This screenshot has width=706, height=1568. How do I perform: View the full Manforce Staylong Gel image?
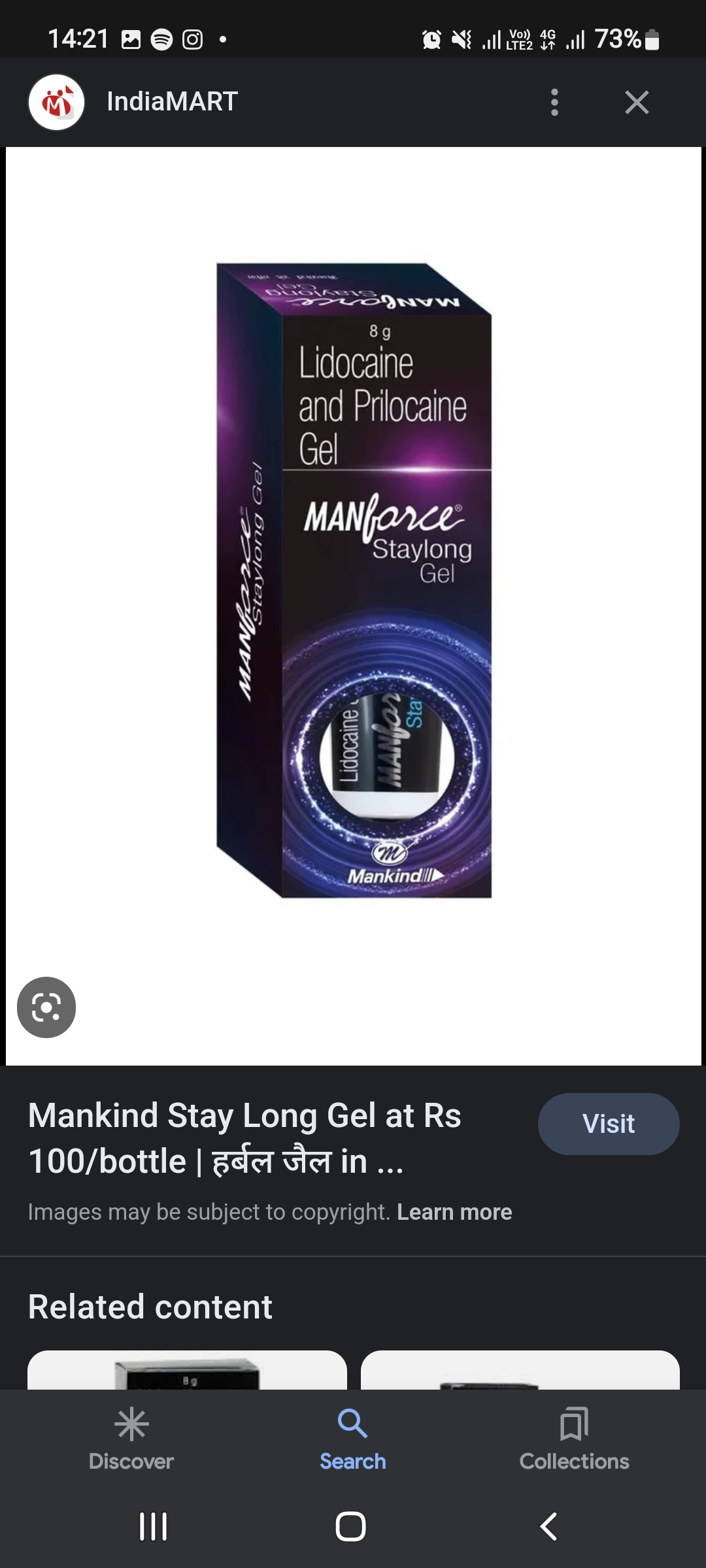[354, 580]
